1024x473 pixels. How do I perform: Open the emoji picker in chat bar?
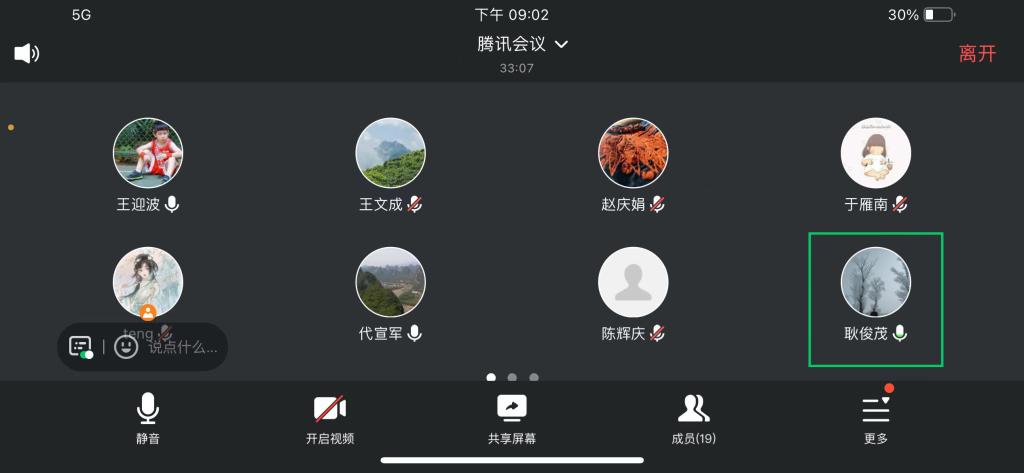[x=126, y=347]
